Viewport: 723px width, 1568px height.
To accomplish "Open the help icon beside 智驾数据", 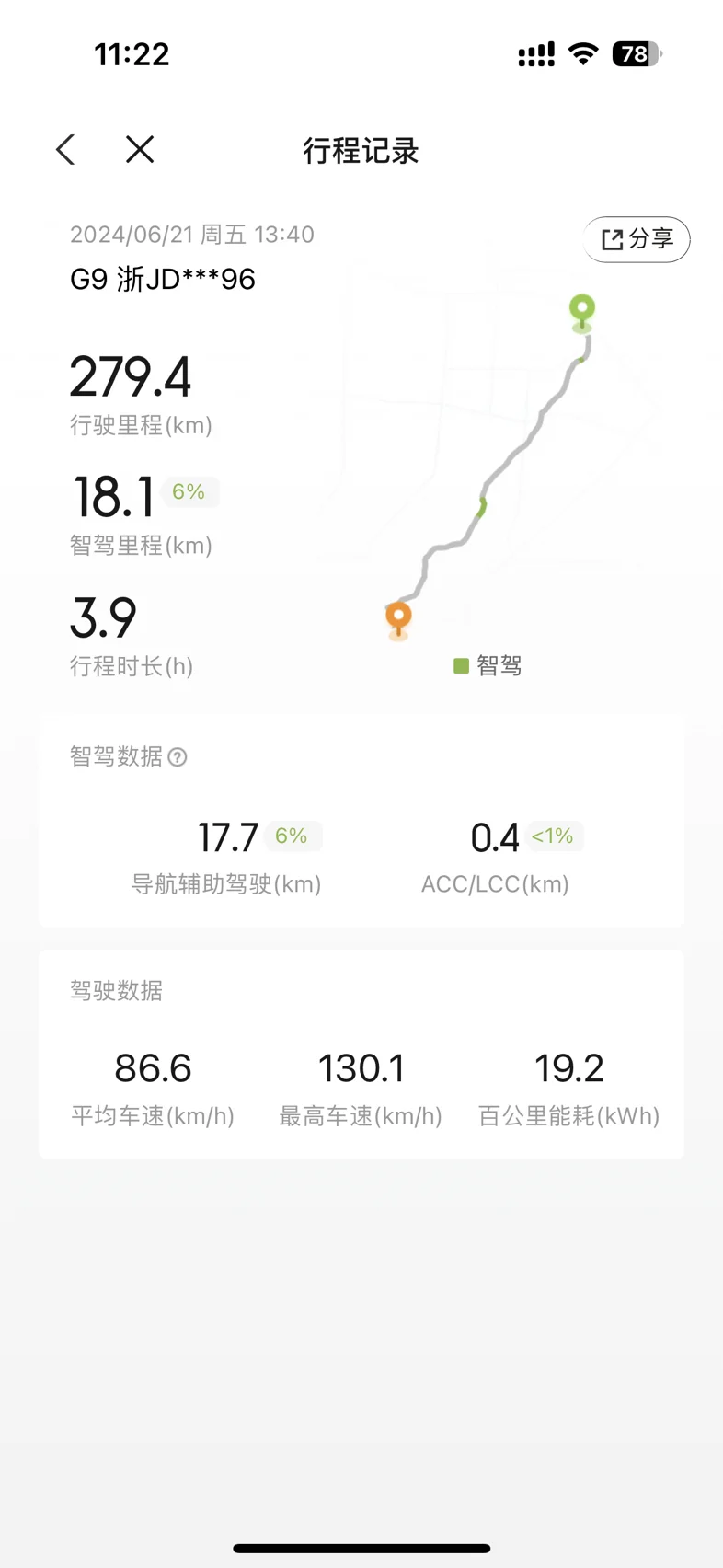I will pyautogui.click(x=178, y=757).
